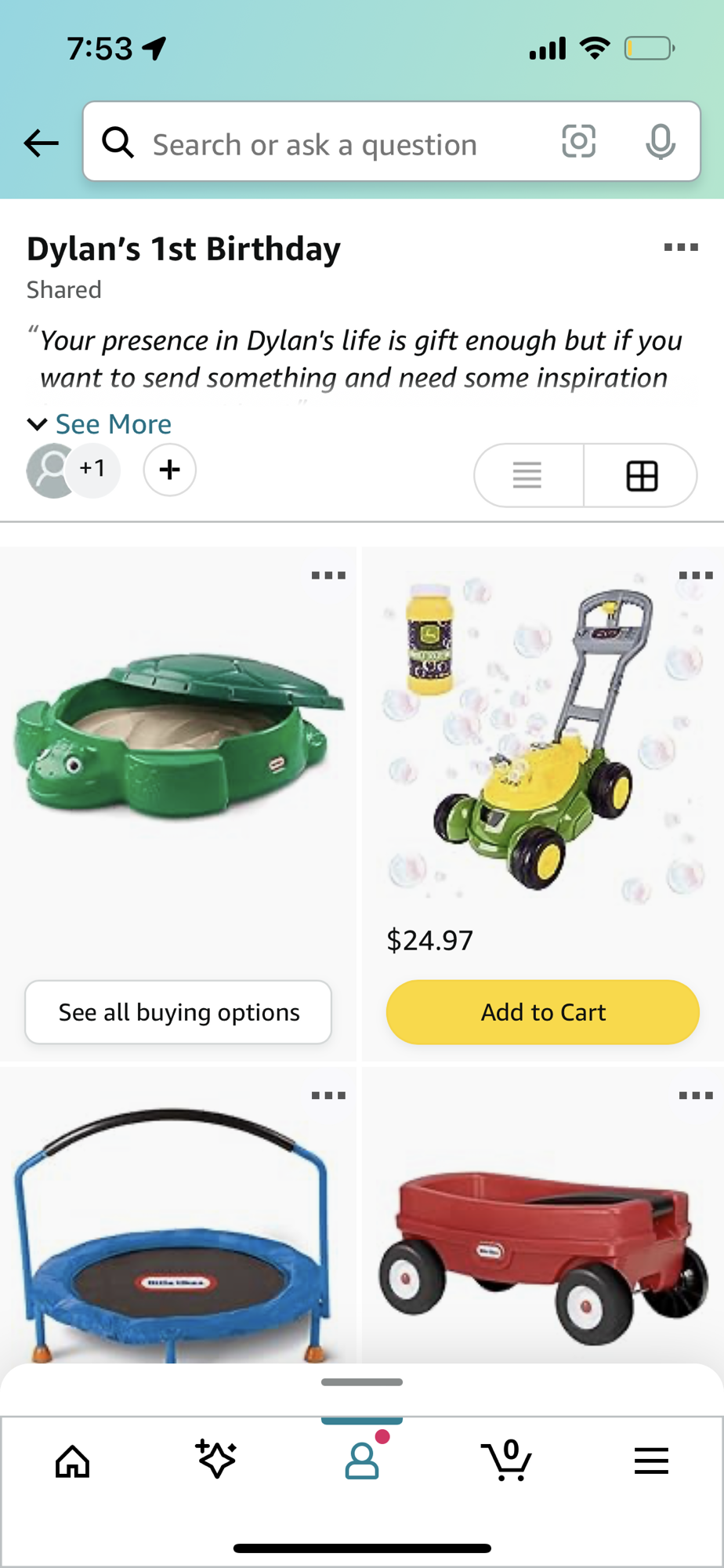
Task: Add the $24.97 lawn mower to cart
Action: pos(542,1012)
